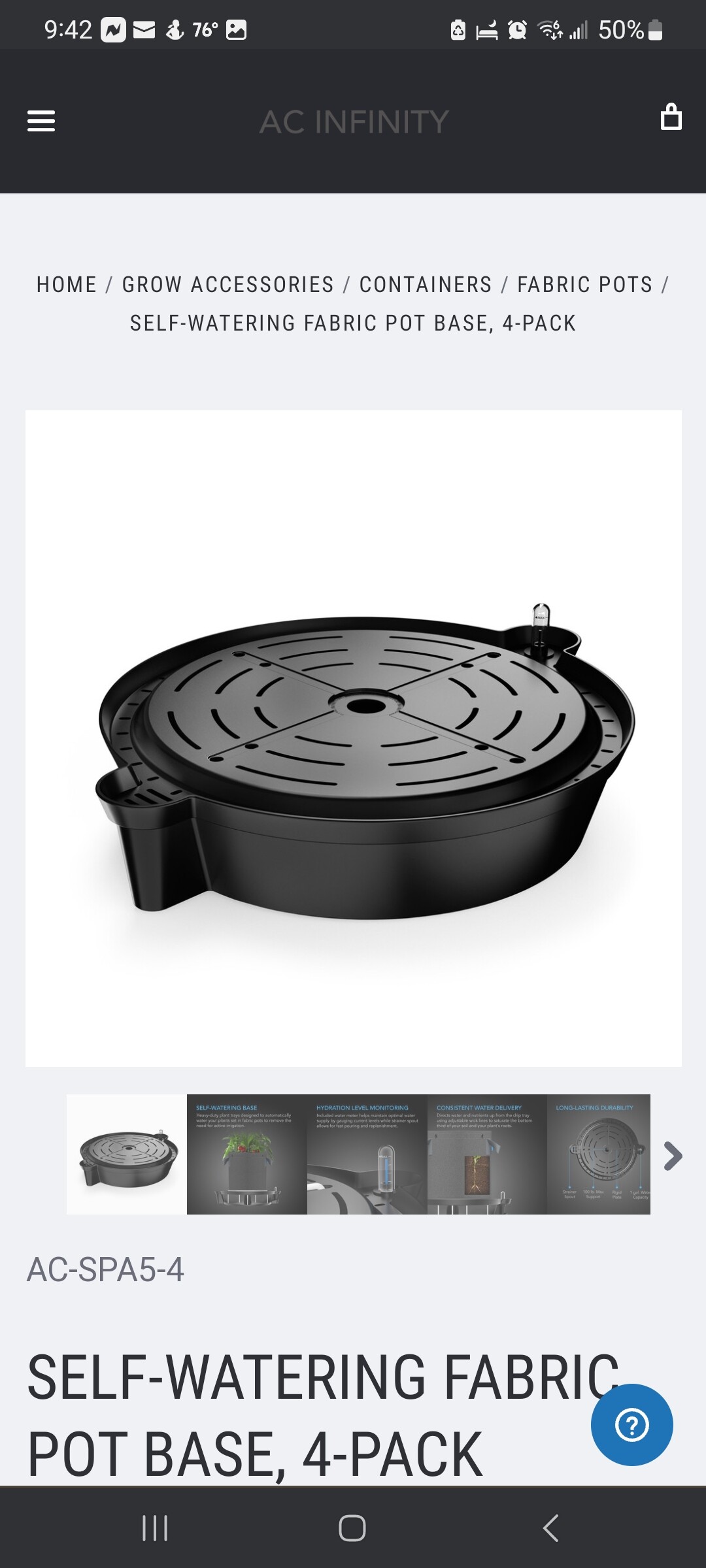
Task: Open the Fabric Pots breadcrumb link
Action: (x=585, y=285)
